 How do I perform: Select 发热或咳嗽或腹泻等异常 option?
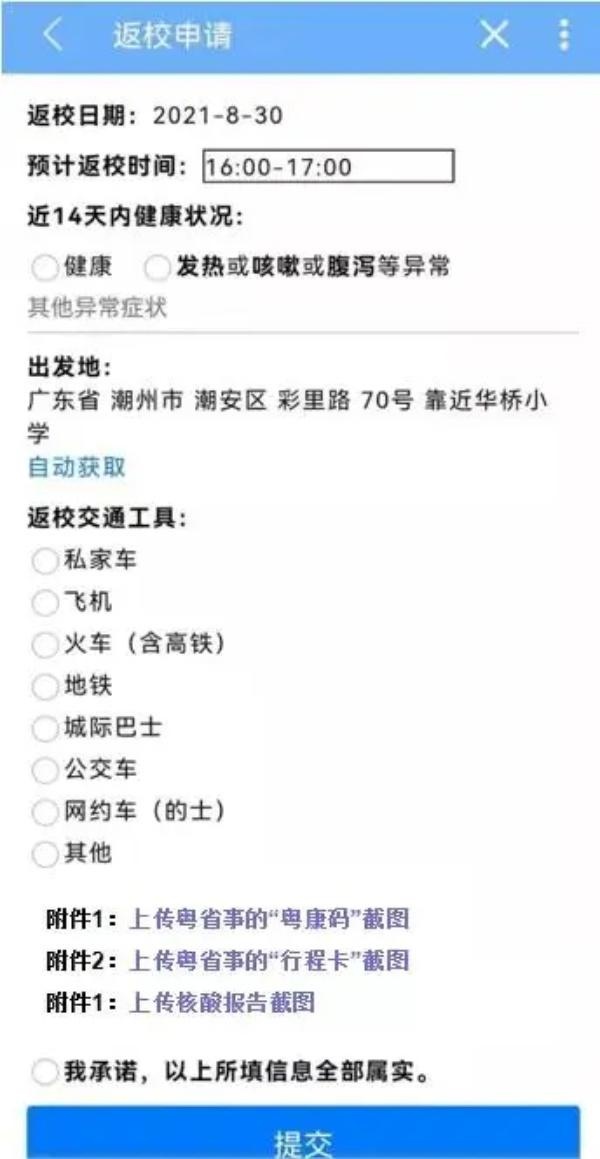[158, 267]
